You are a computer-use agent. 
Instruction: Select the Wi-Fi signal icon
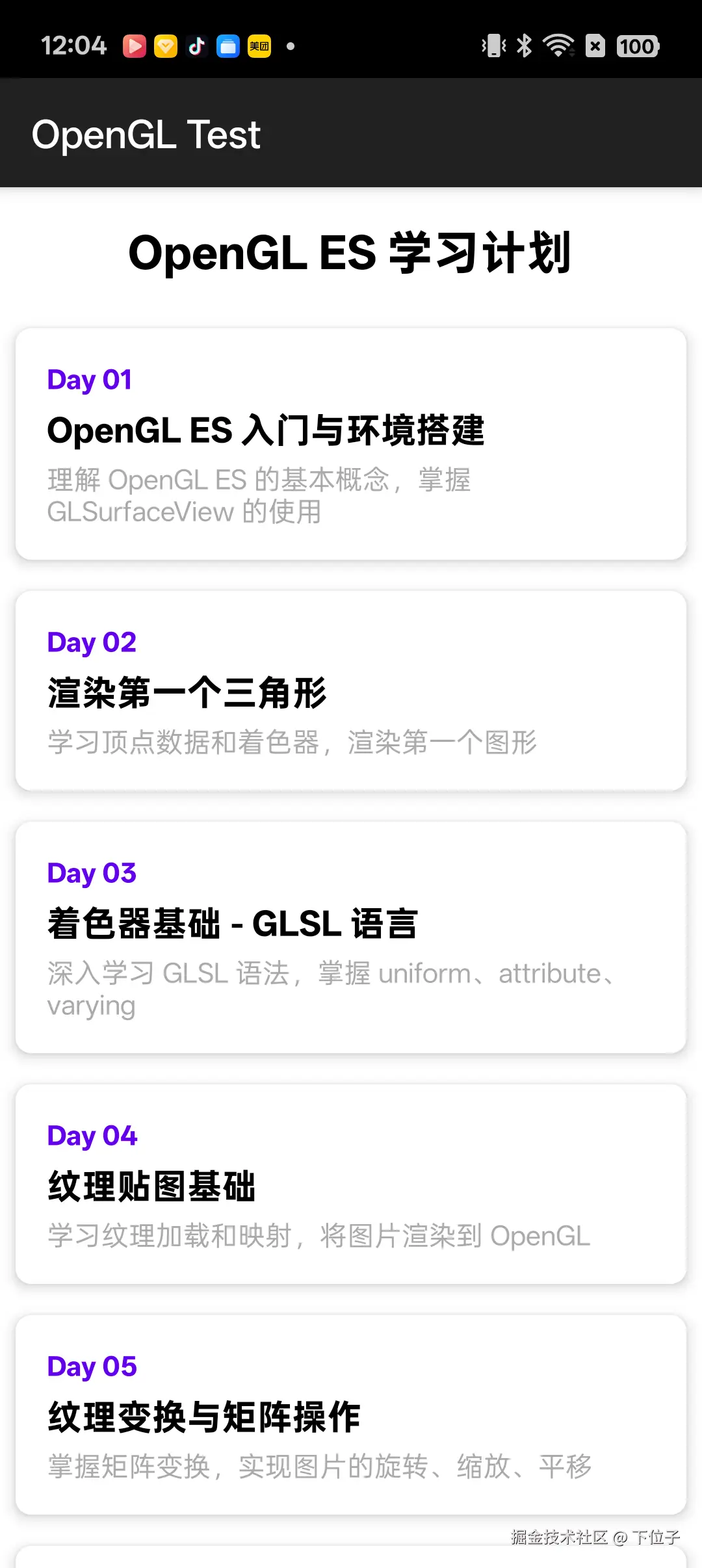[558, 46]
